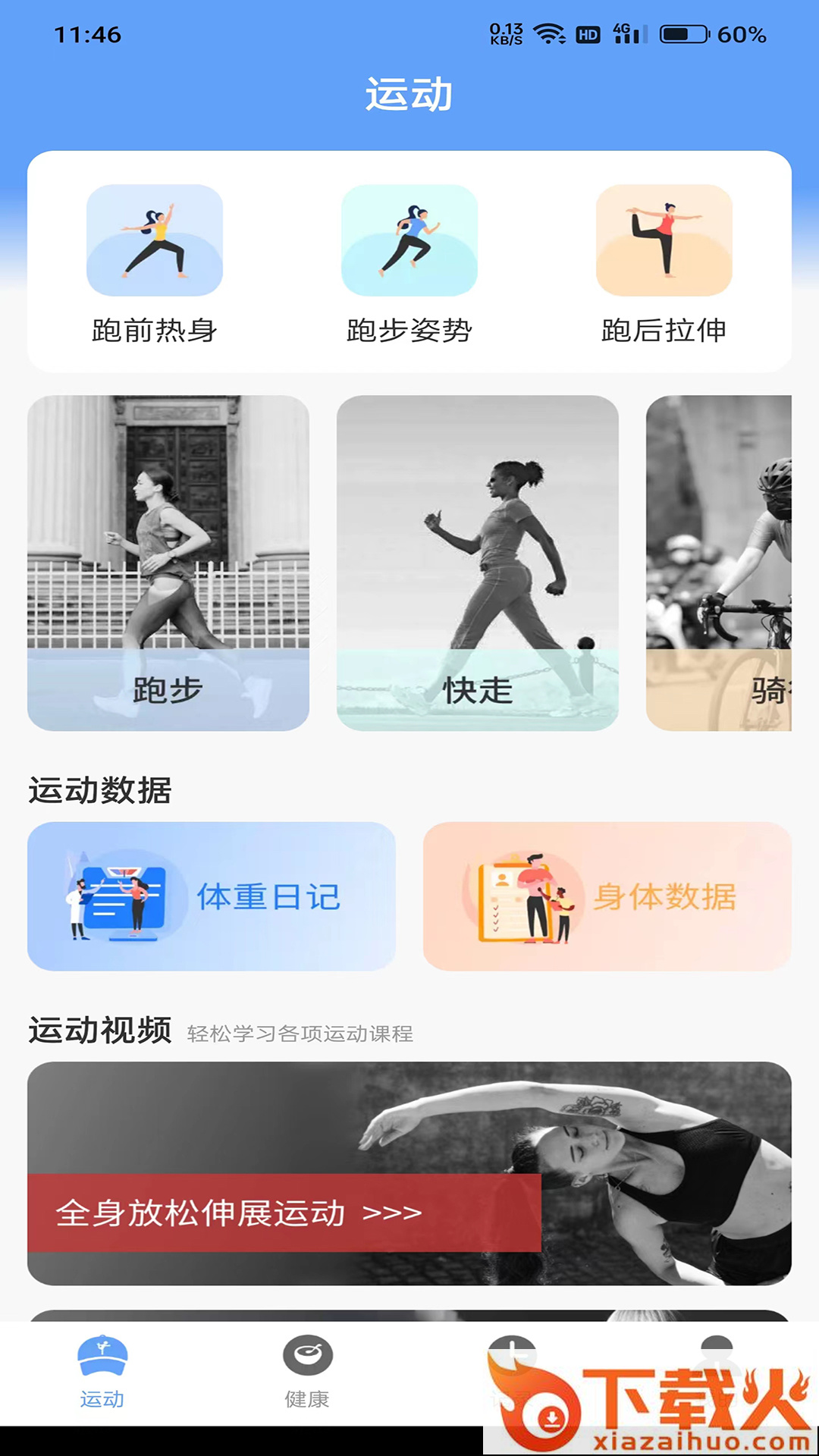Open 身体数据 body data
The image size is (819, 1456).
point(607,896)
